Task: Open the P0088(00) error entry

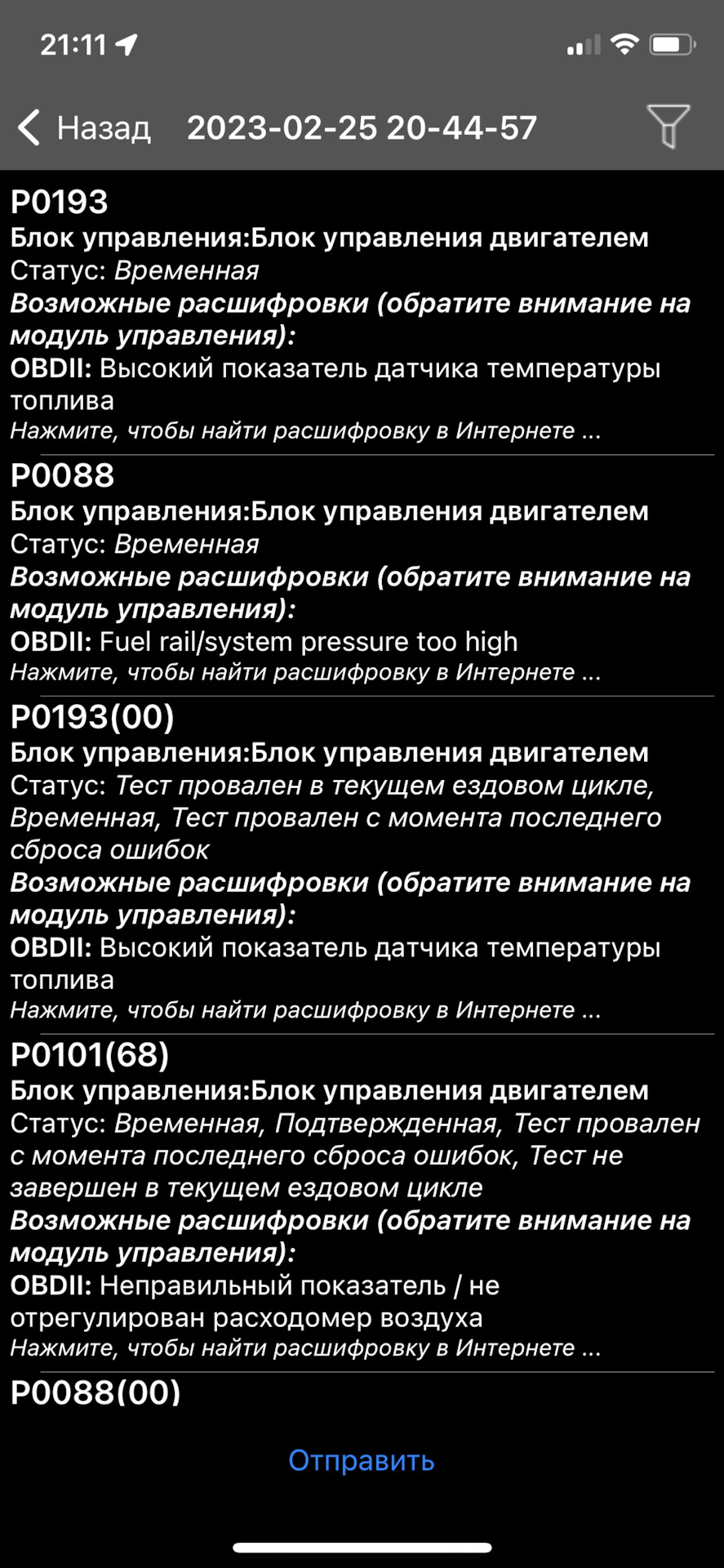Action: [x=95, y=1392]
